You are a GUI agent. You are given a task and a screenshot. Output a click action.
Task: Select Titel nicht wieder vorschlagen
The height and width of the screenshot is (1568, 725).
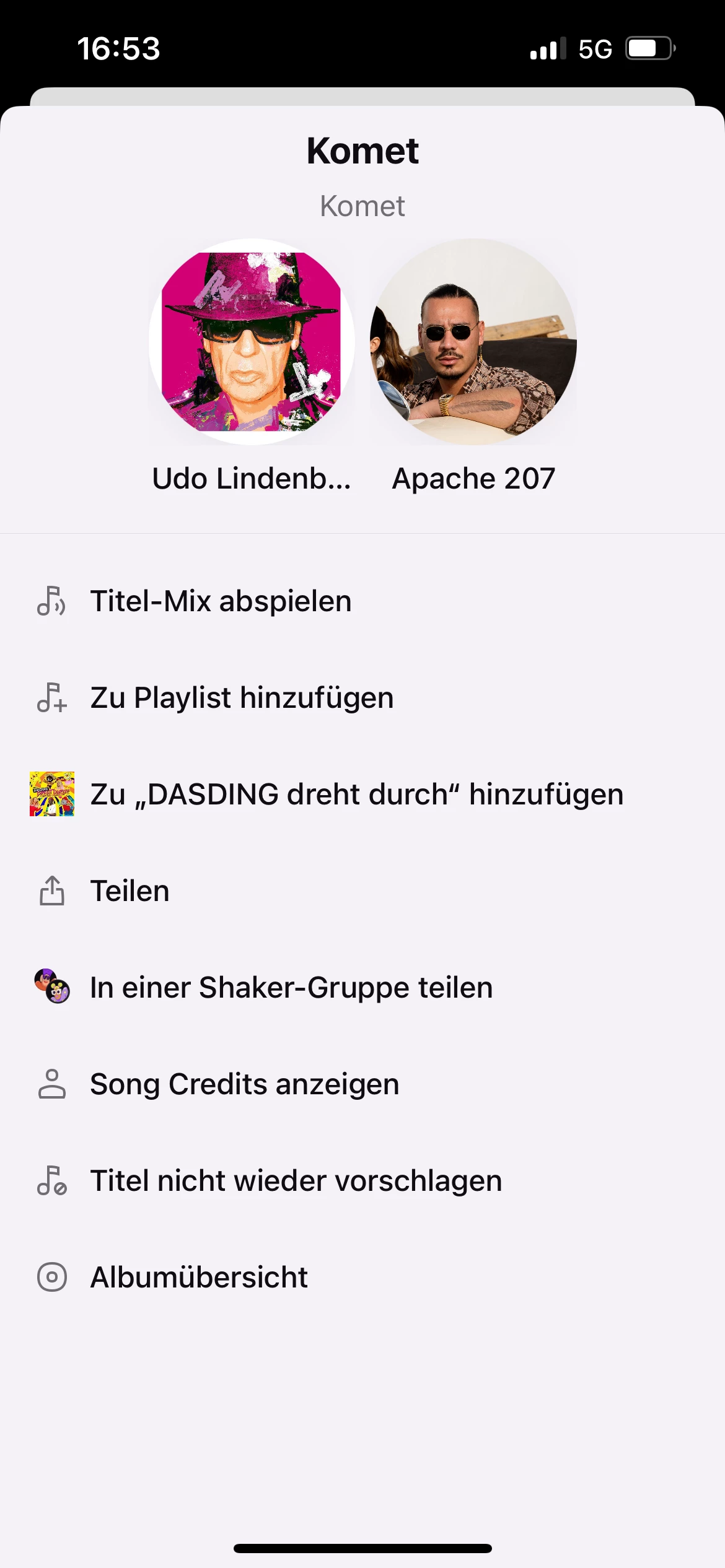[x=296, y=1181]
